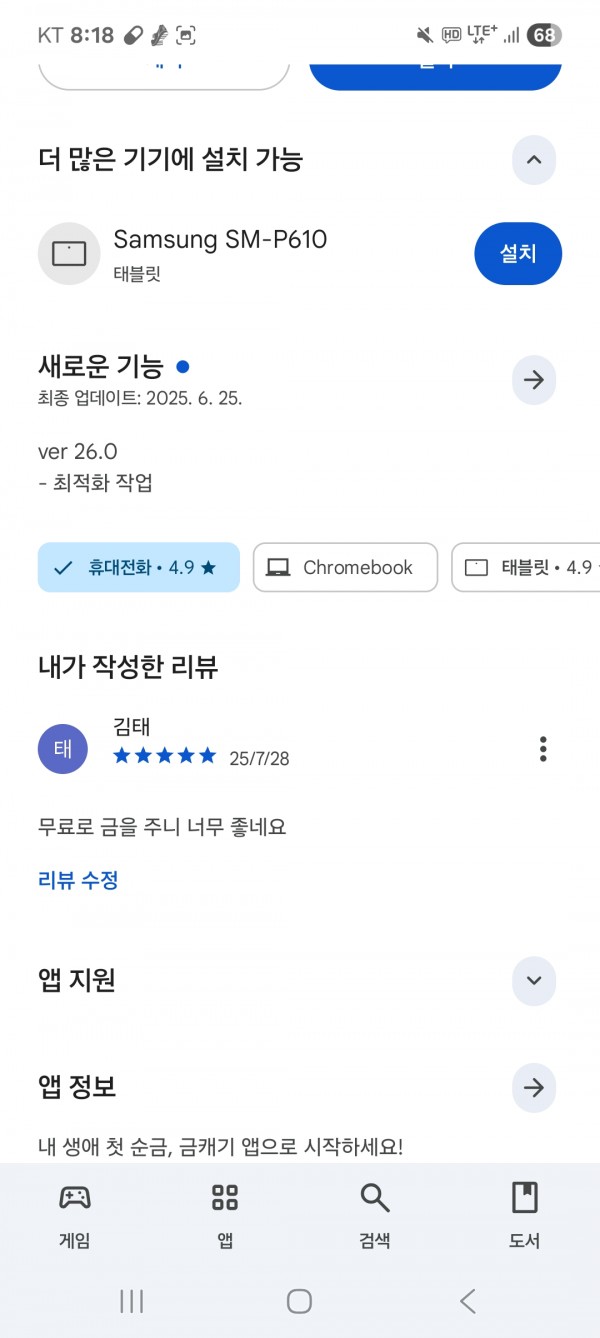The width and height of the screenshot is (600, 1338).
Task: Switch to the 게임 tab
Action: [x=75, y=1214]
